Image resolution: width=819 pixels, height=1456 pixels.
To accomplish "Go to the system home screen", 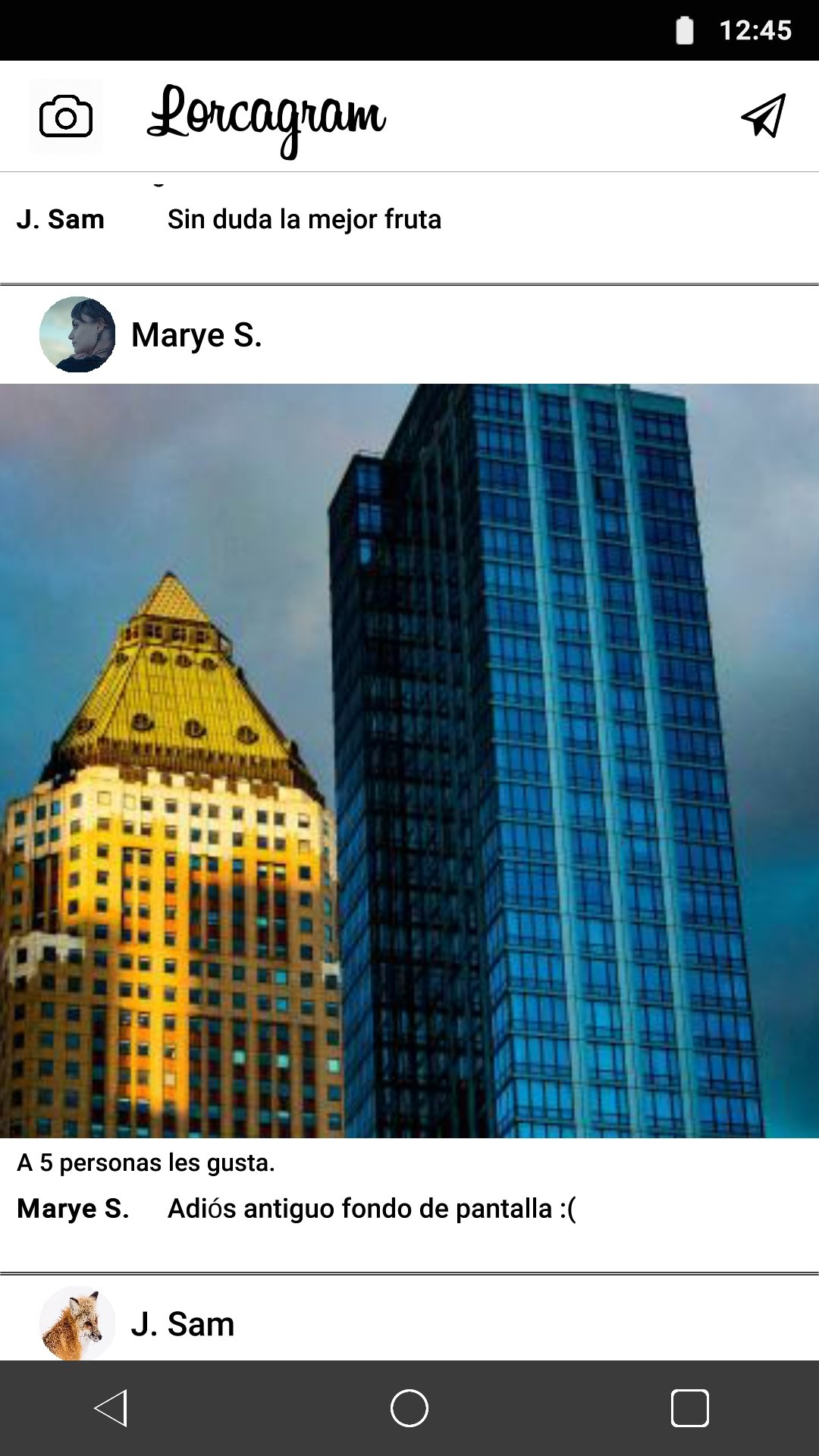I will click(409, 1408).
